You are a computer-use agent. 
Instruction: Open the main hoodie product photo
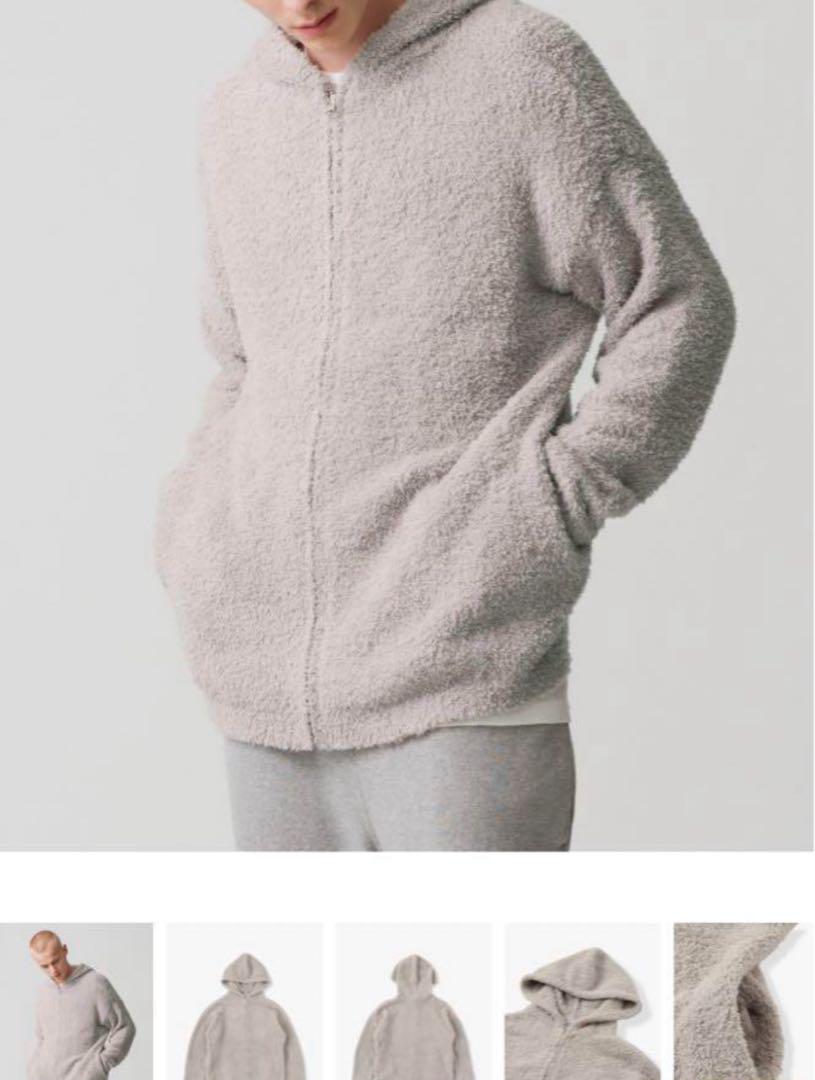click(407, 425)
